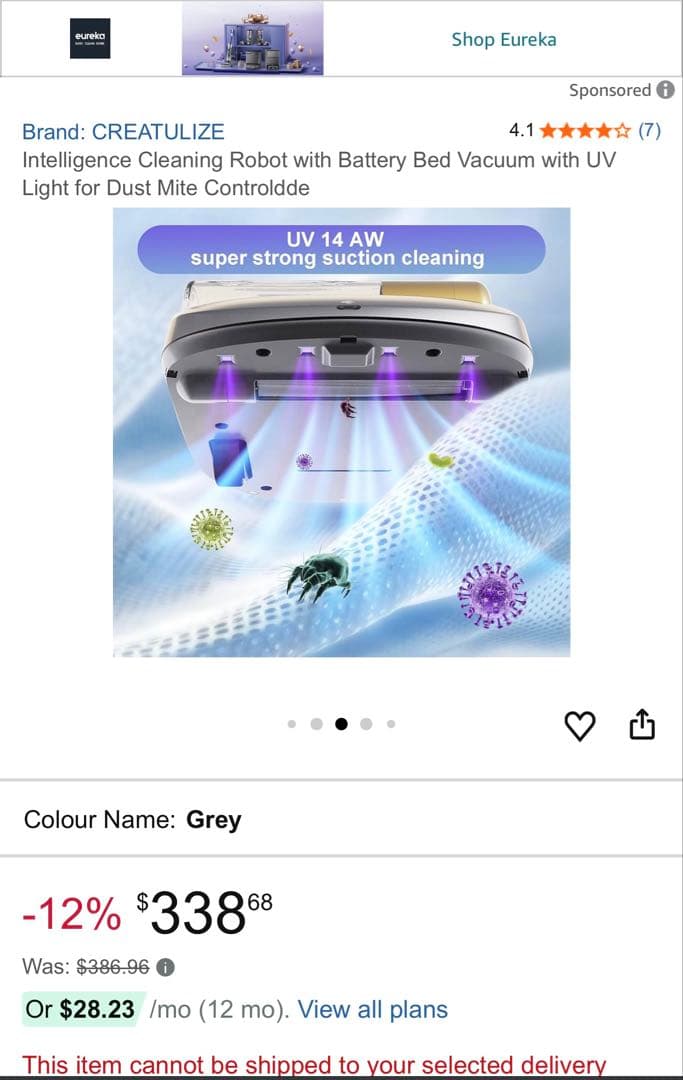Share this product listing
Viewport: 683px width, 1080px height.
(642, 725)
